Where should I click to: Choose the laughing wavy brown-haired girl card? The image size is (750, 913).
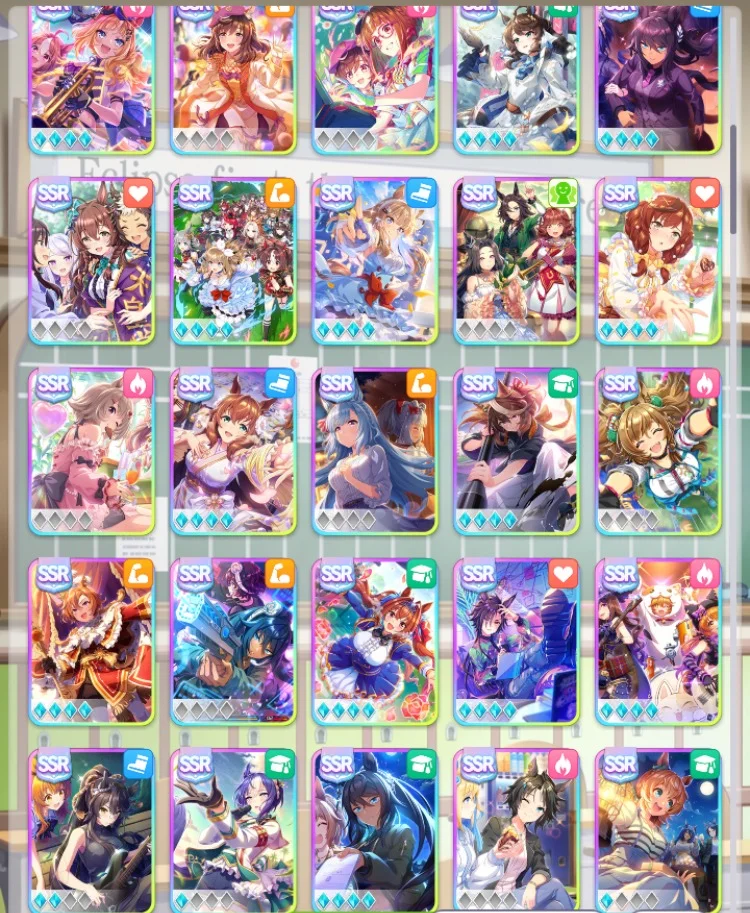658,452
